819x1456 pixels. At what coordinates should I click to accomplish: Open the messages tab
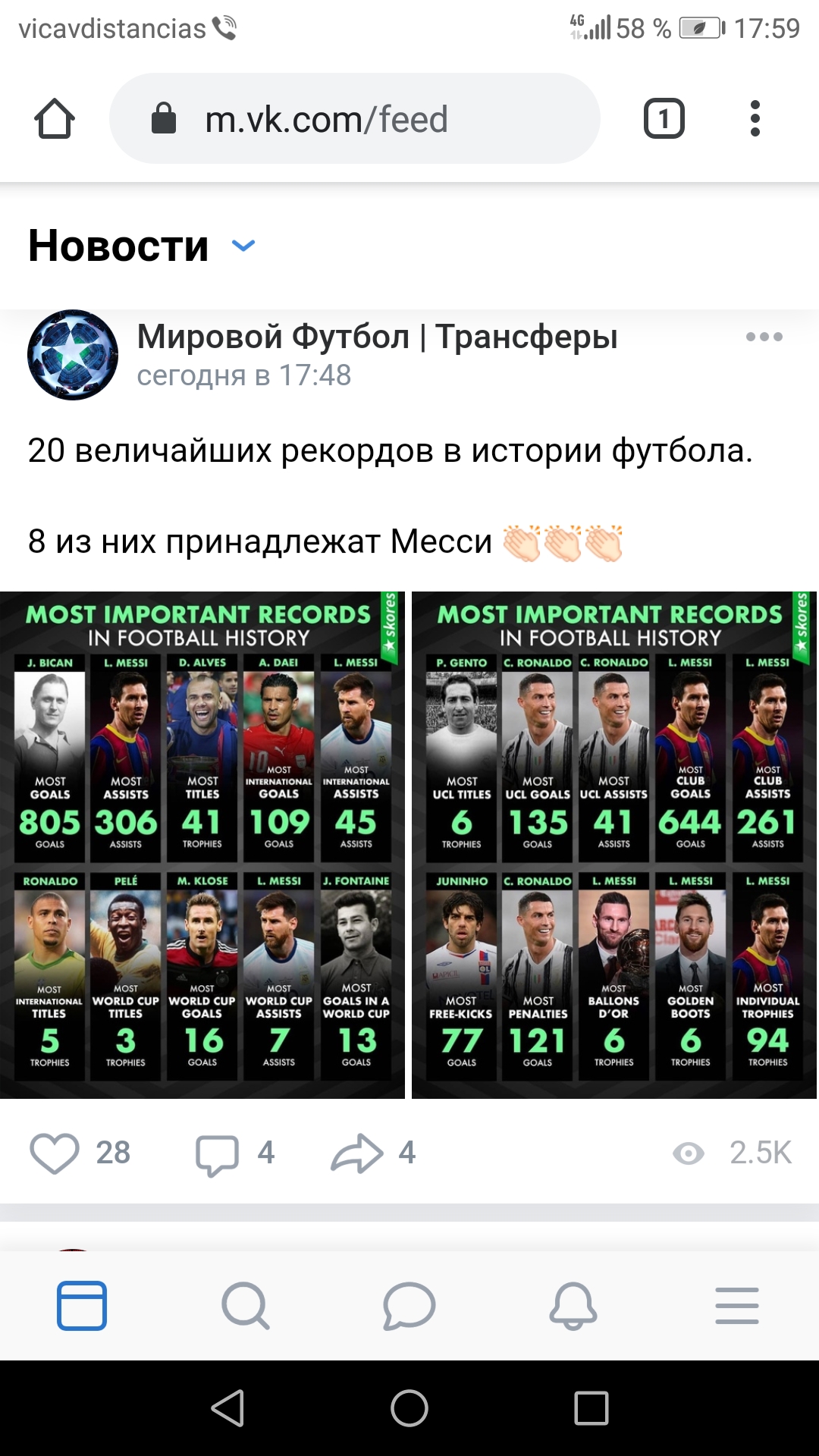tap(409, 1306)
